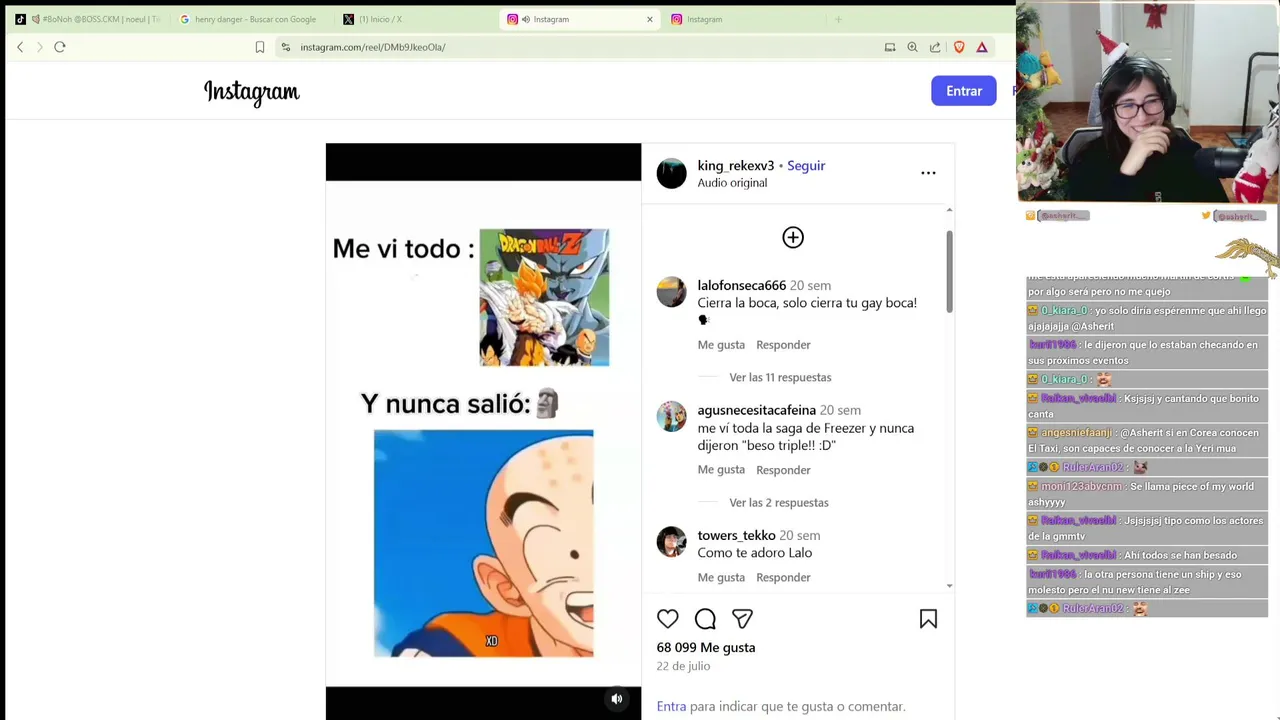Tap the Entra link to log in
The height and width of the screenshot is (720, 1280).
coord(671,706)
